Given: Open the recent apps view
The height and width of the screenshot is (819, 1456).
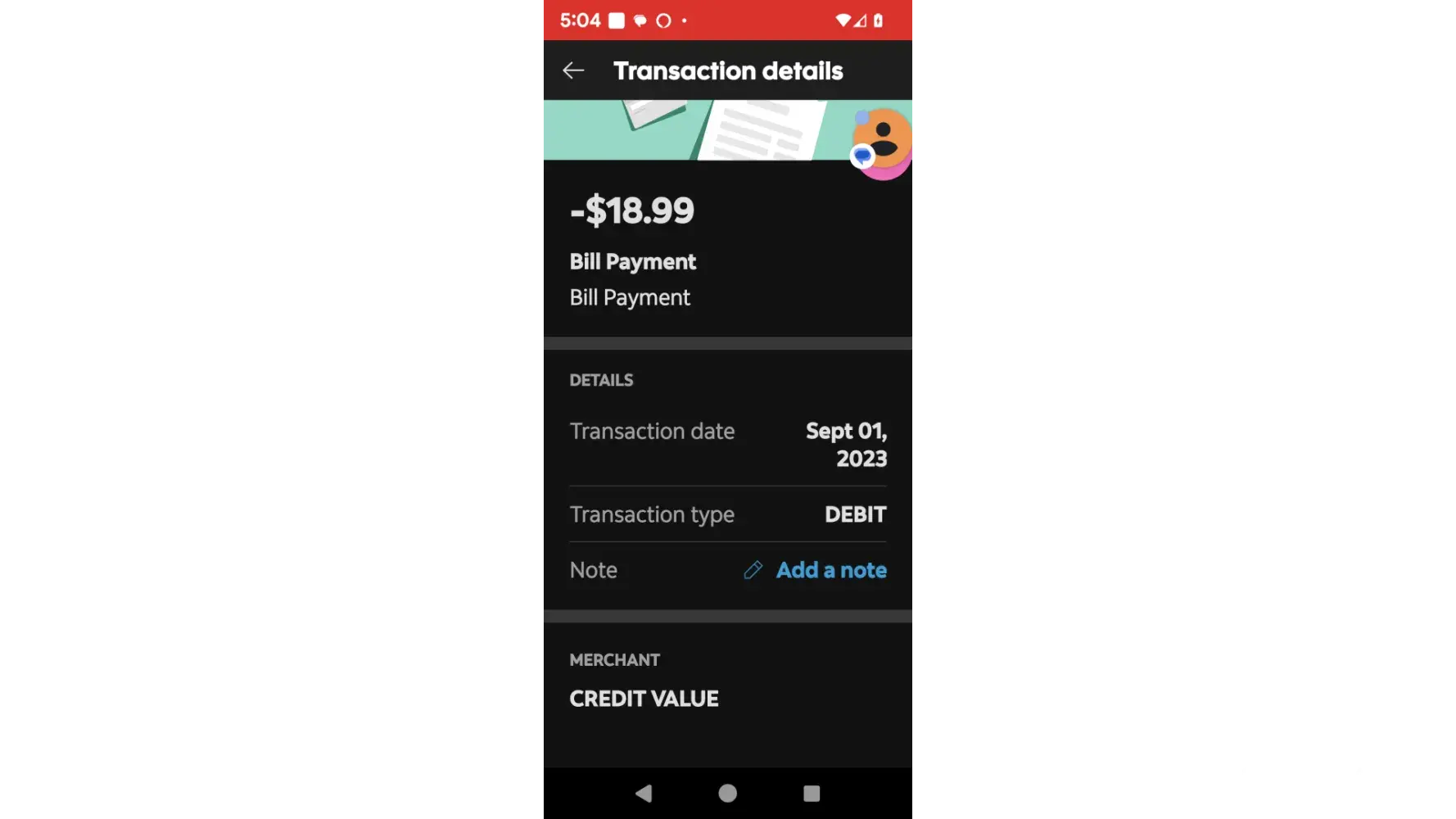Looking at the screenshot, I should tap(811, 793).
